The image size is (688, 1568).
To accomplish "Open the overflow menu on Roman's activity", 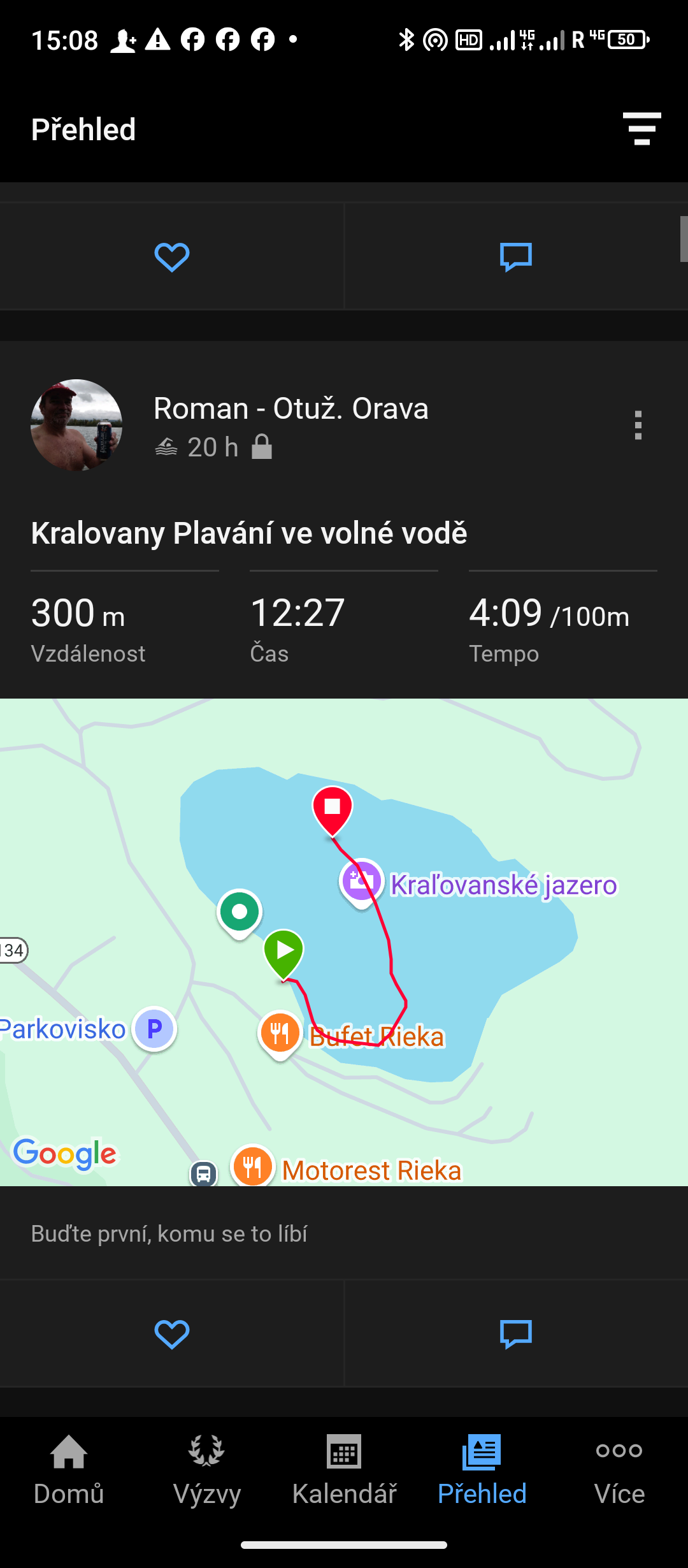I will pos(638,425).
